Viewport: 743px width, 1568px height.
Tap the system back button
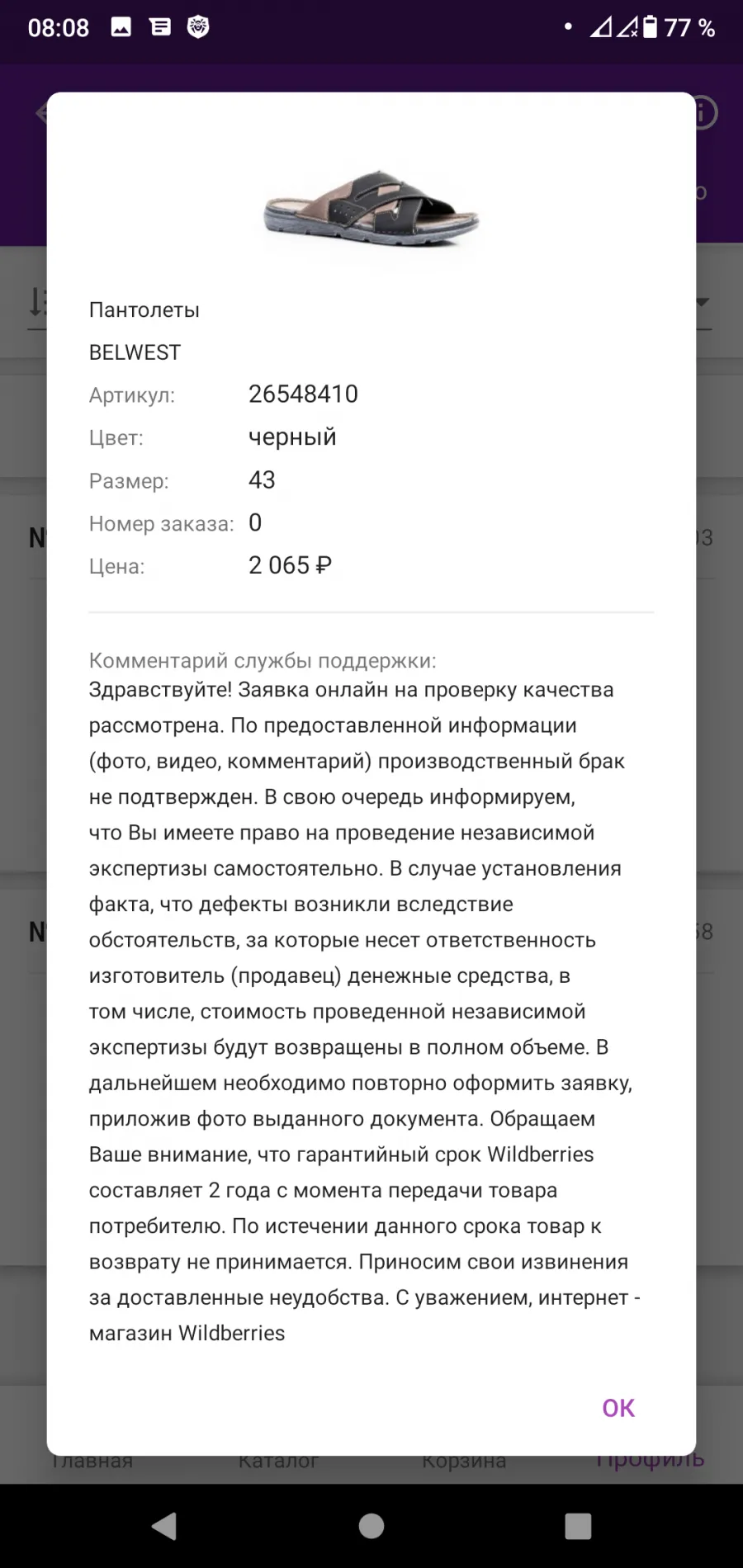(164, 1526)
